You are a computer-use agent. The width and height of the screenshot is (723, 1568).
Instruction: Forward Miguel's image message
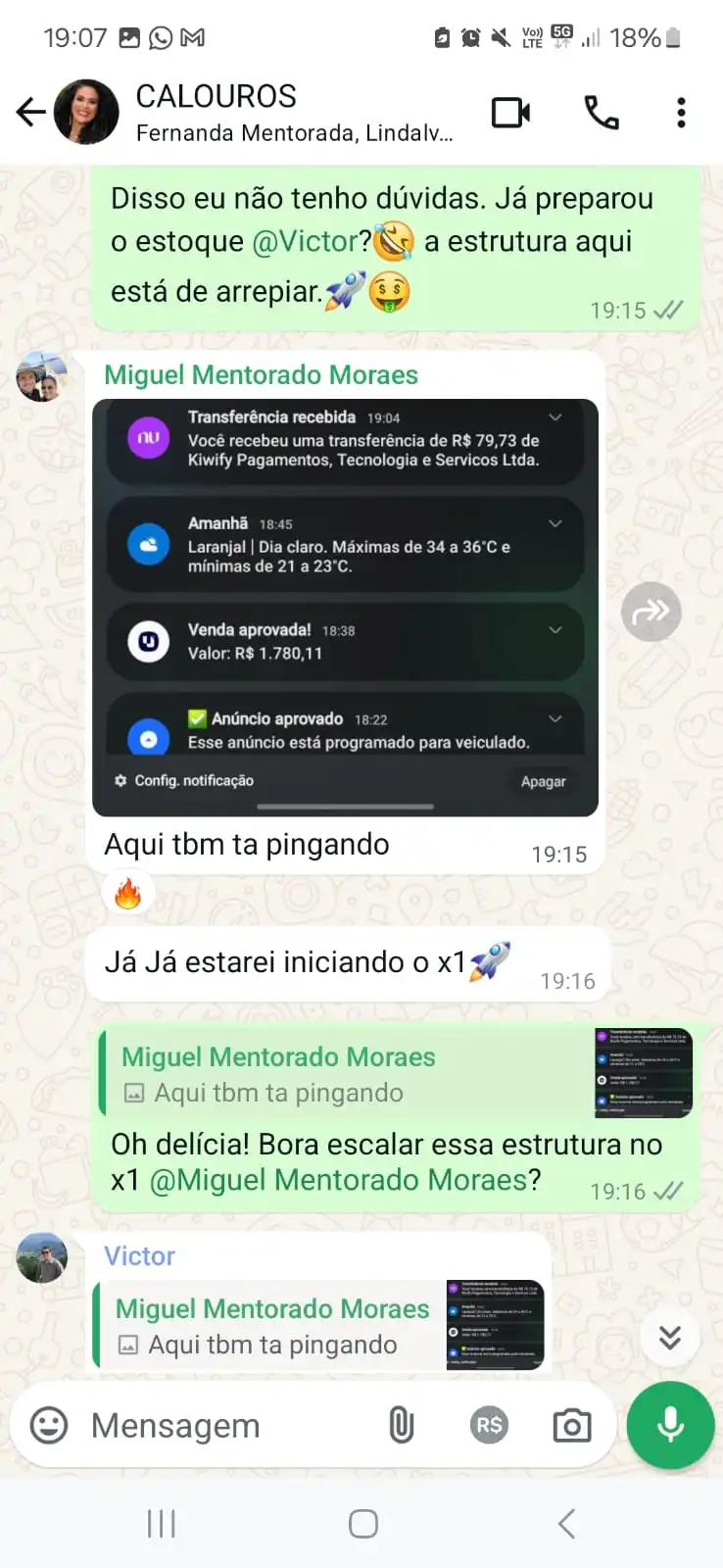(x=651, y=612)
